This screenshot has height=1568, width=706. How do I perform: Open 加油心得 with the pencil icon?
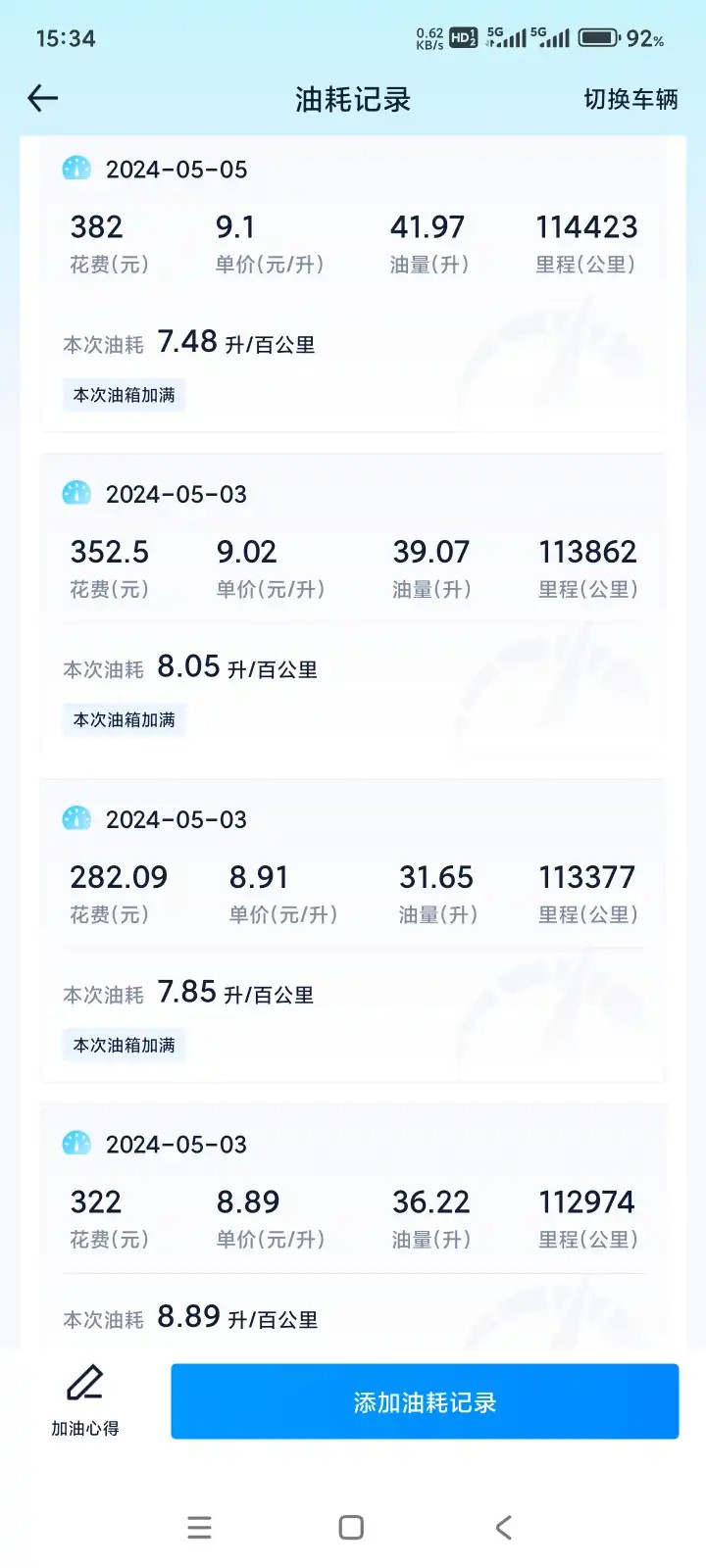[85, 1399]
